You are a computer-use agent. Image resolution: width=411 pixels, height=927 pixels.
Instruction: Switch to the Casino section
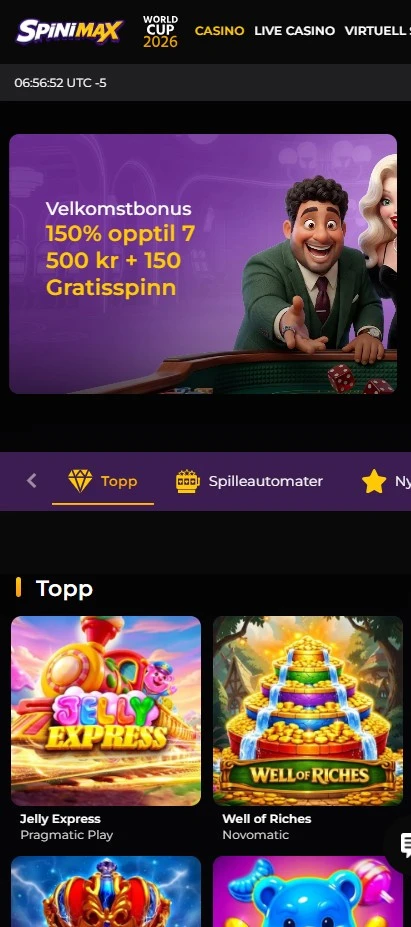click(x=219, y=31)
